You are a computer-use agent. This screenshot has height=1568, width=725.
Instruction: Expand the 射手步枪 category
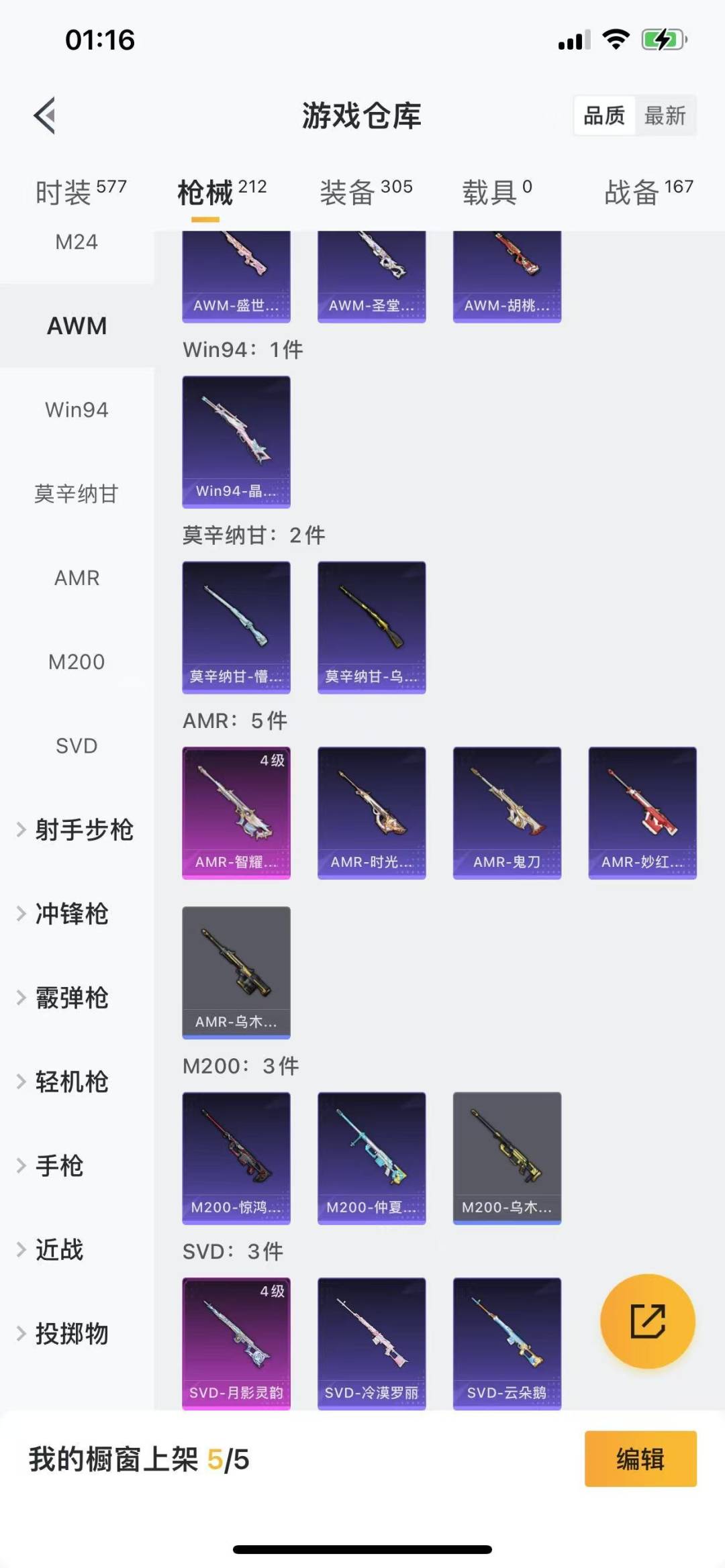(75, 830)
